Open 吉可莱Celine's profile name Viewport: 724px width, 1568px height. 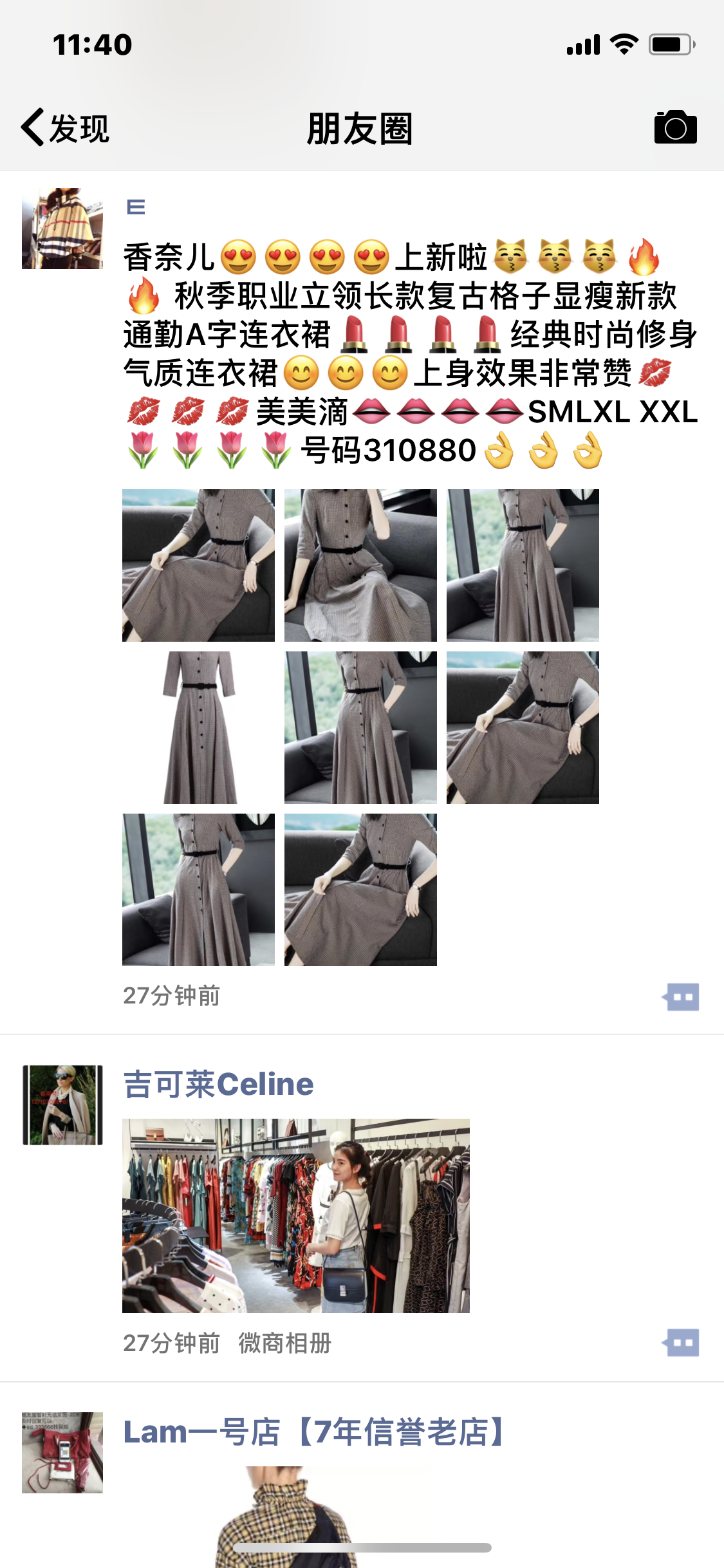coord(218,1084)
